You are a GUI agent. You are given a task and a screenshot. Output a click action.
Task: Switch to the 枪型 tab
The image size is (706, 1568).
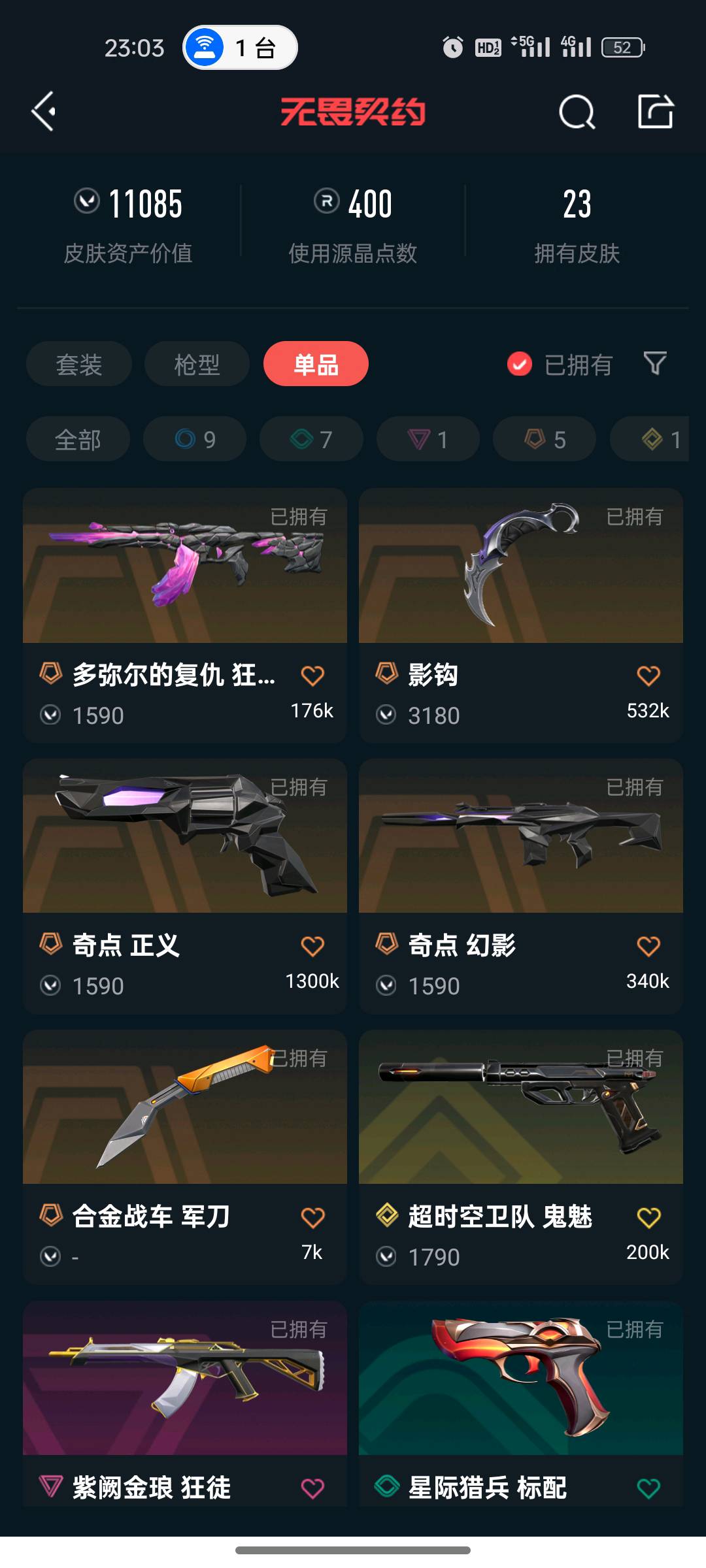coord(197,364)
